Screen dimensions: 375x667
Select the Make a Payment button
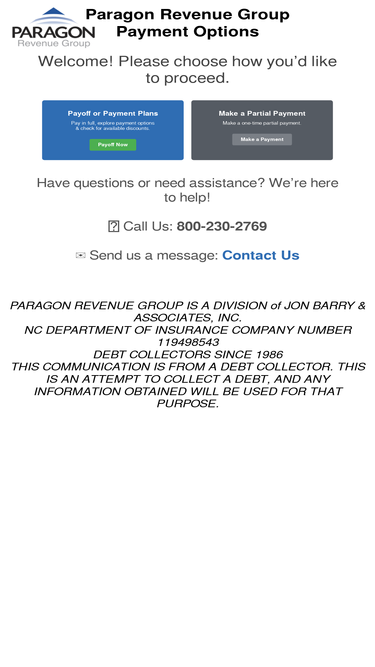(x=262, y=140)
